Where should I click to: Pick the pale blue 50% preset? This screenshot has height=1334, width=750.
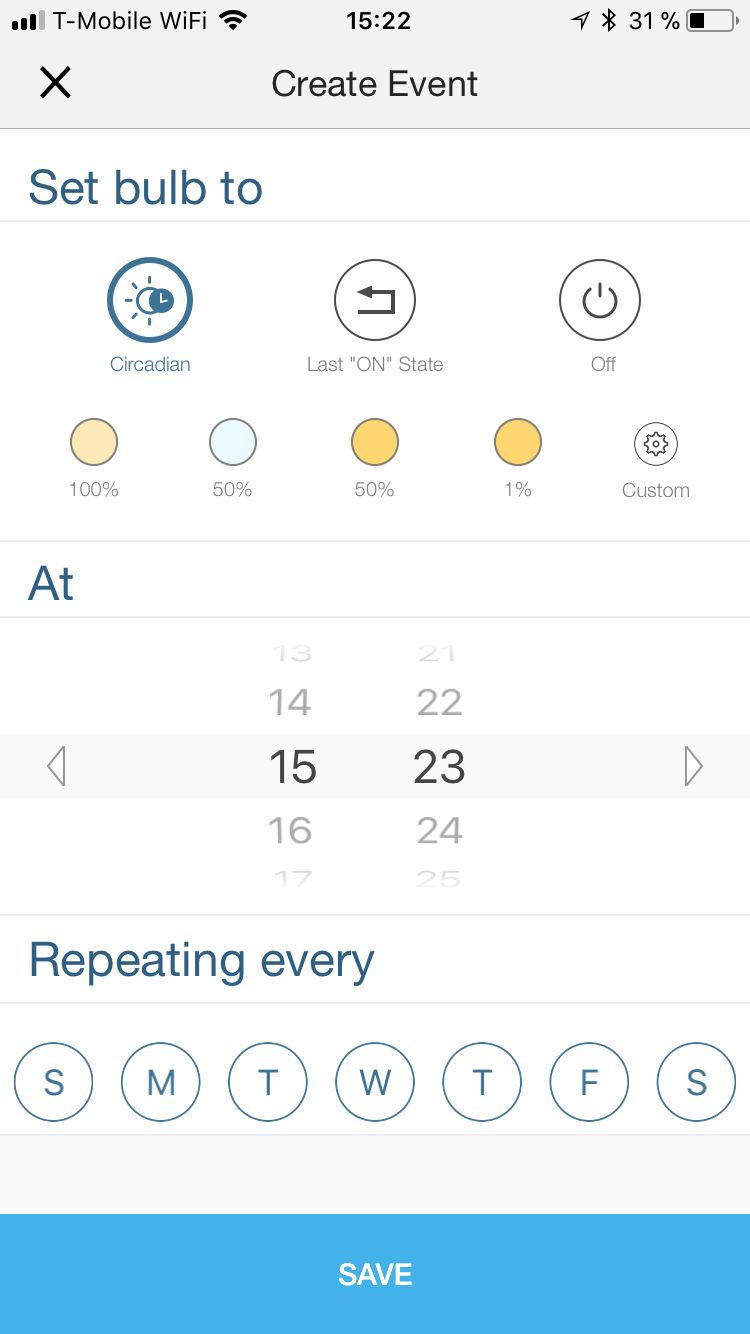(x=233, y=443)
